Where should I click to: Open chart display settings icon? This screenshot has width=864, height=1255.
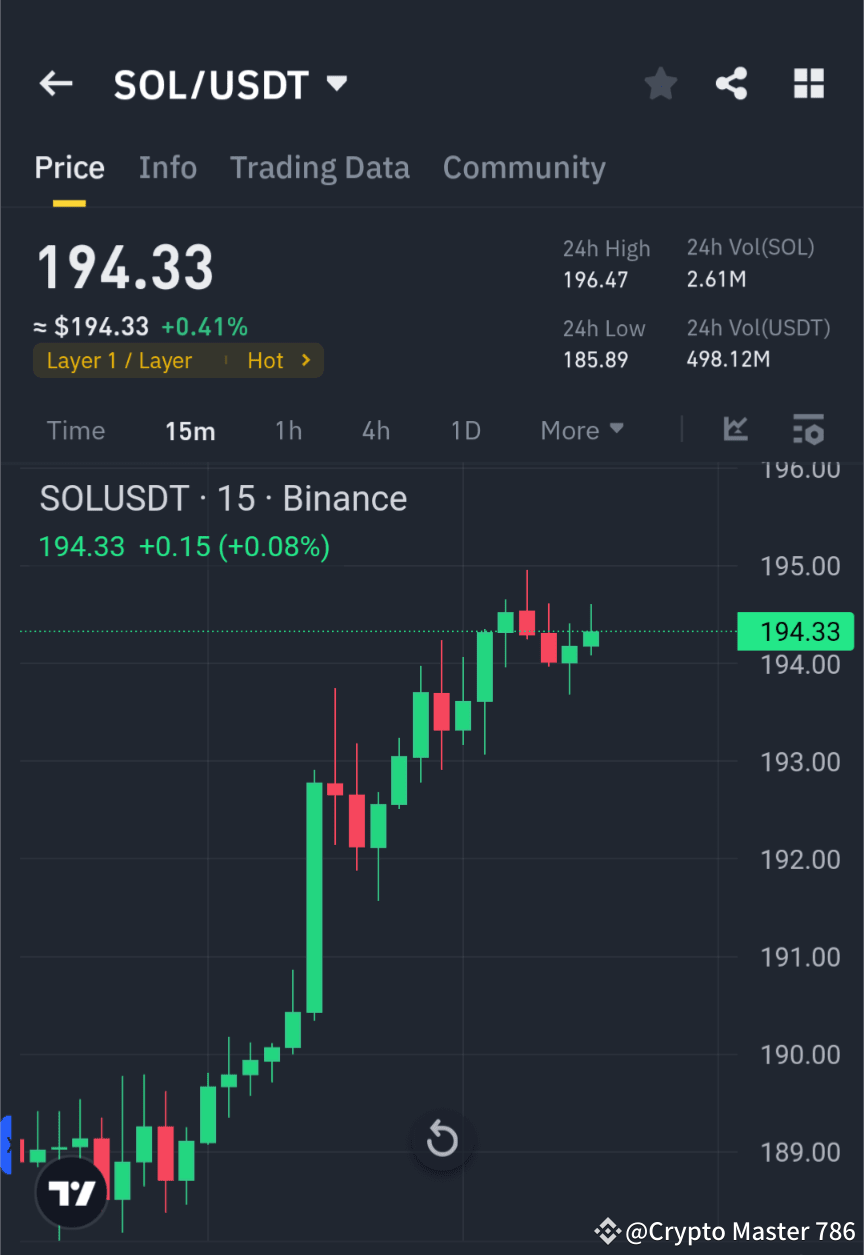click(808, 430)
